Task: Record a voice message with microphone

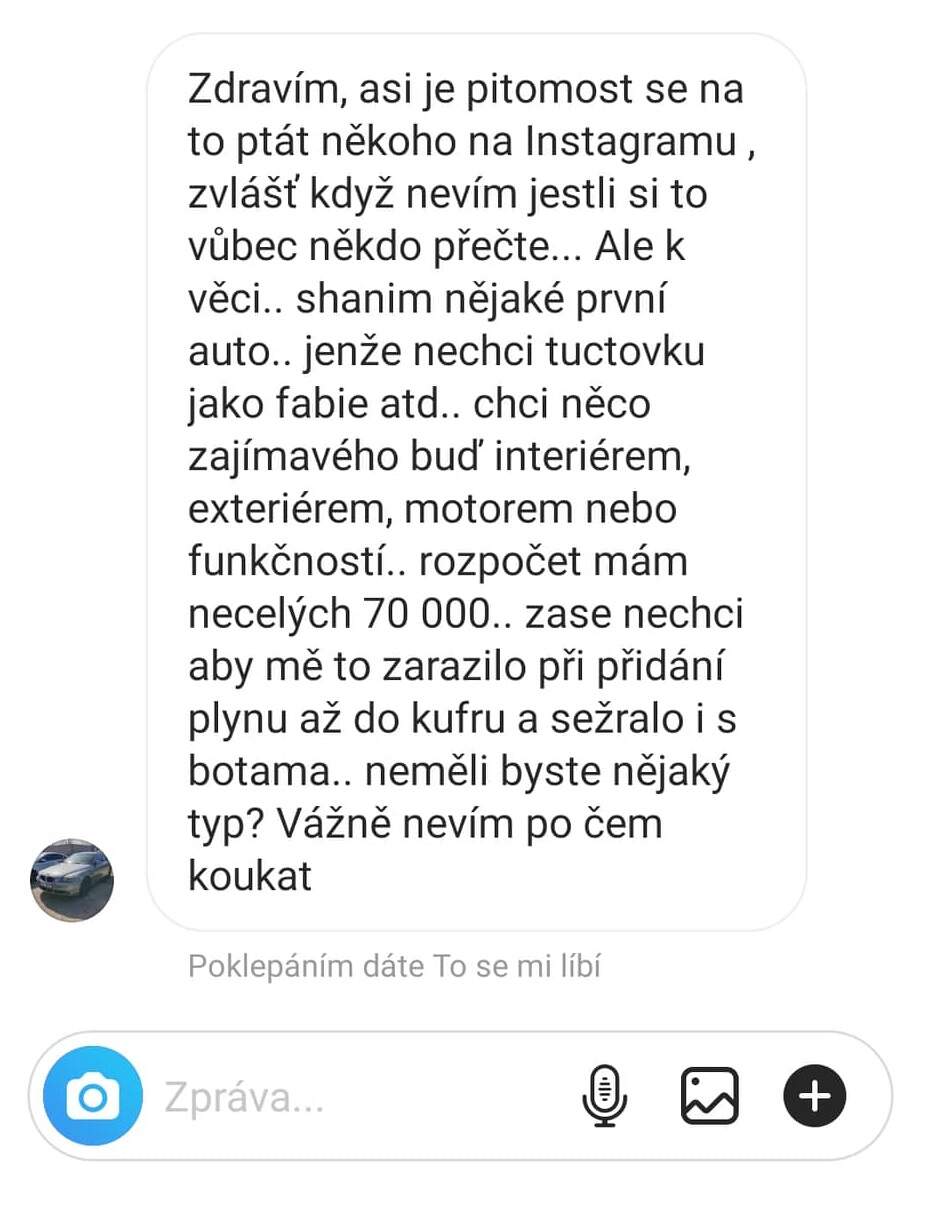Action: [x=604, y=1097]
